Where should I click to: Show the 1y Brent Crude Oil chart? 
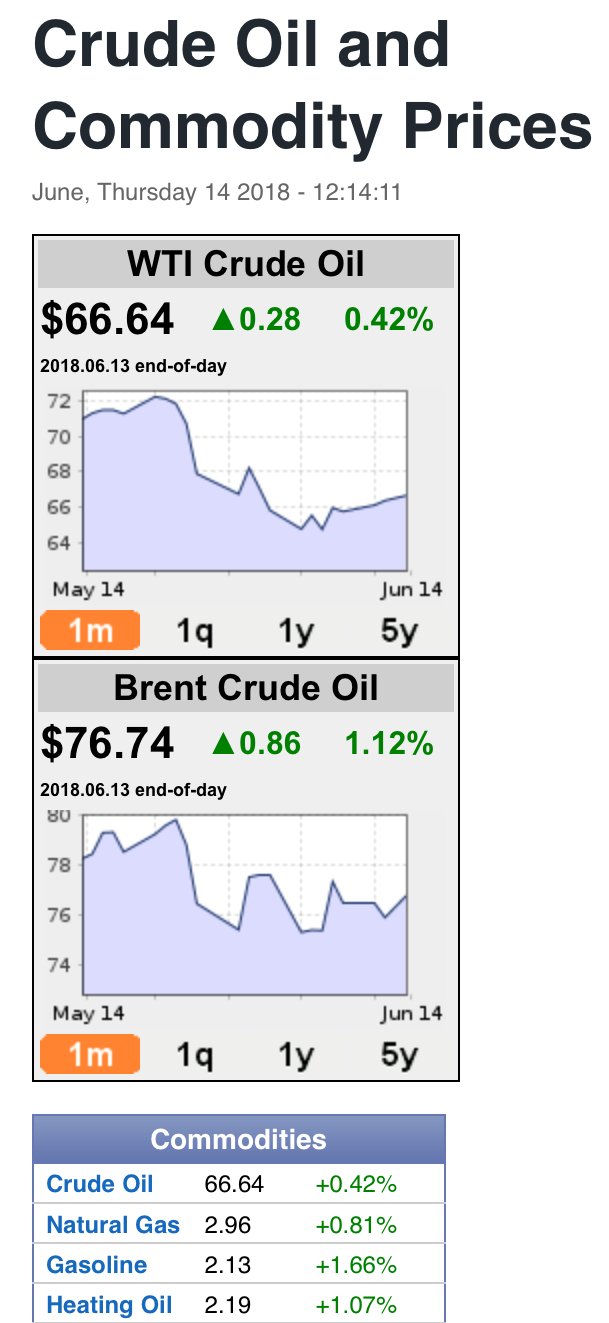pyautogui.click(x=297, y=1055)
